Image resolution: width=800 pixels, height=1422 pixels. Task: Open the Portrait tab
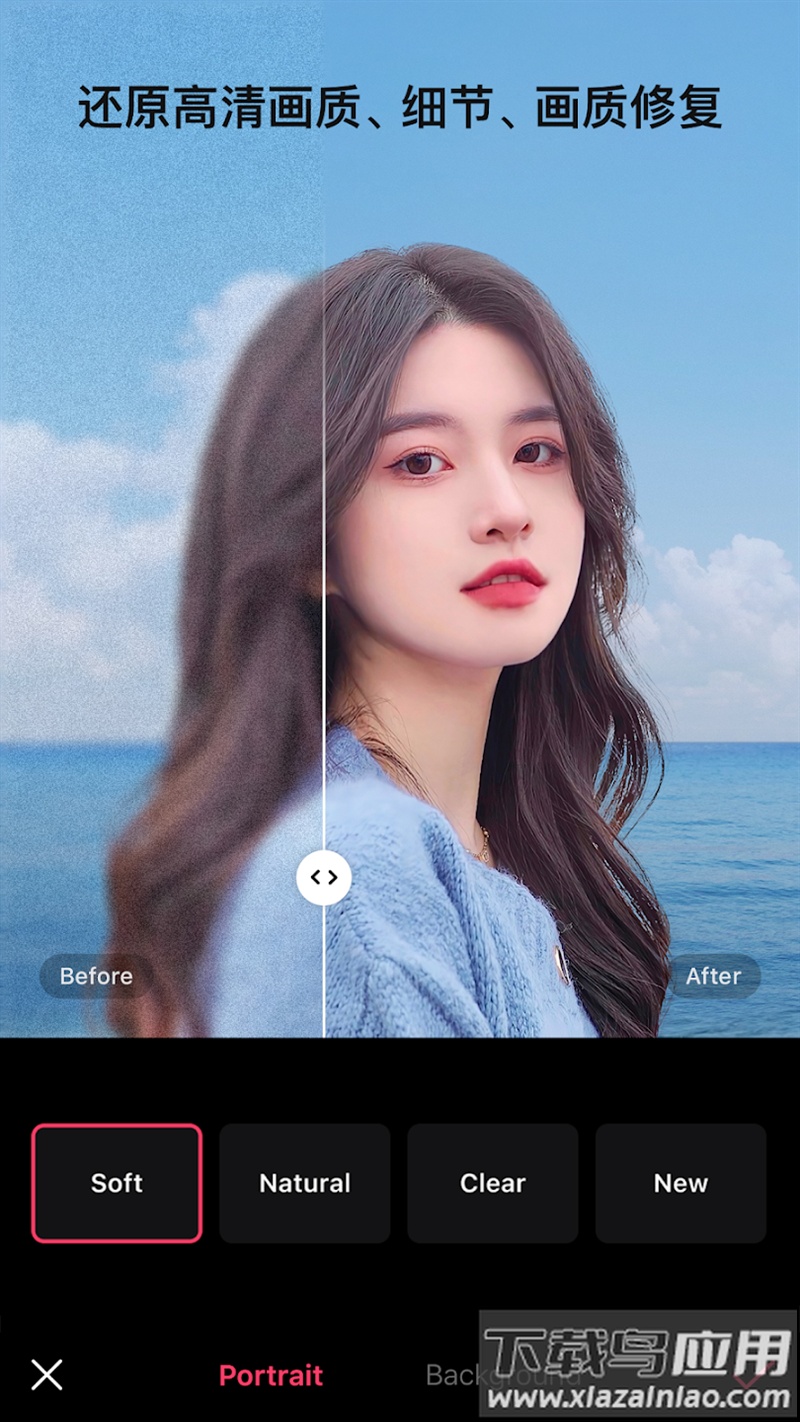[271, 1376]
